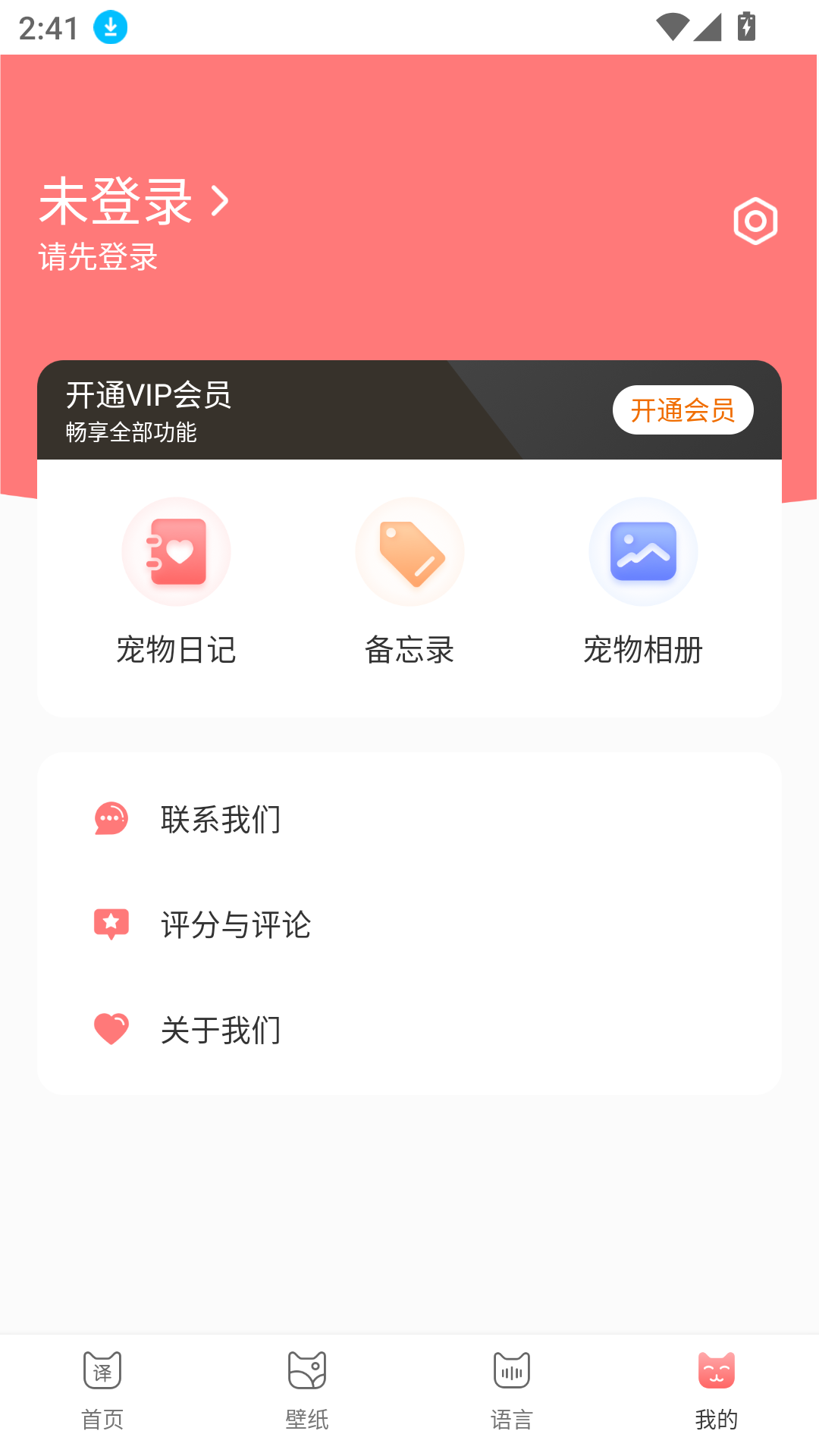The width and height of the screenshot is (819, 1456).
Task: Open the 宠物相册 pet album icon
Action: 643,551
